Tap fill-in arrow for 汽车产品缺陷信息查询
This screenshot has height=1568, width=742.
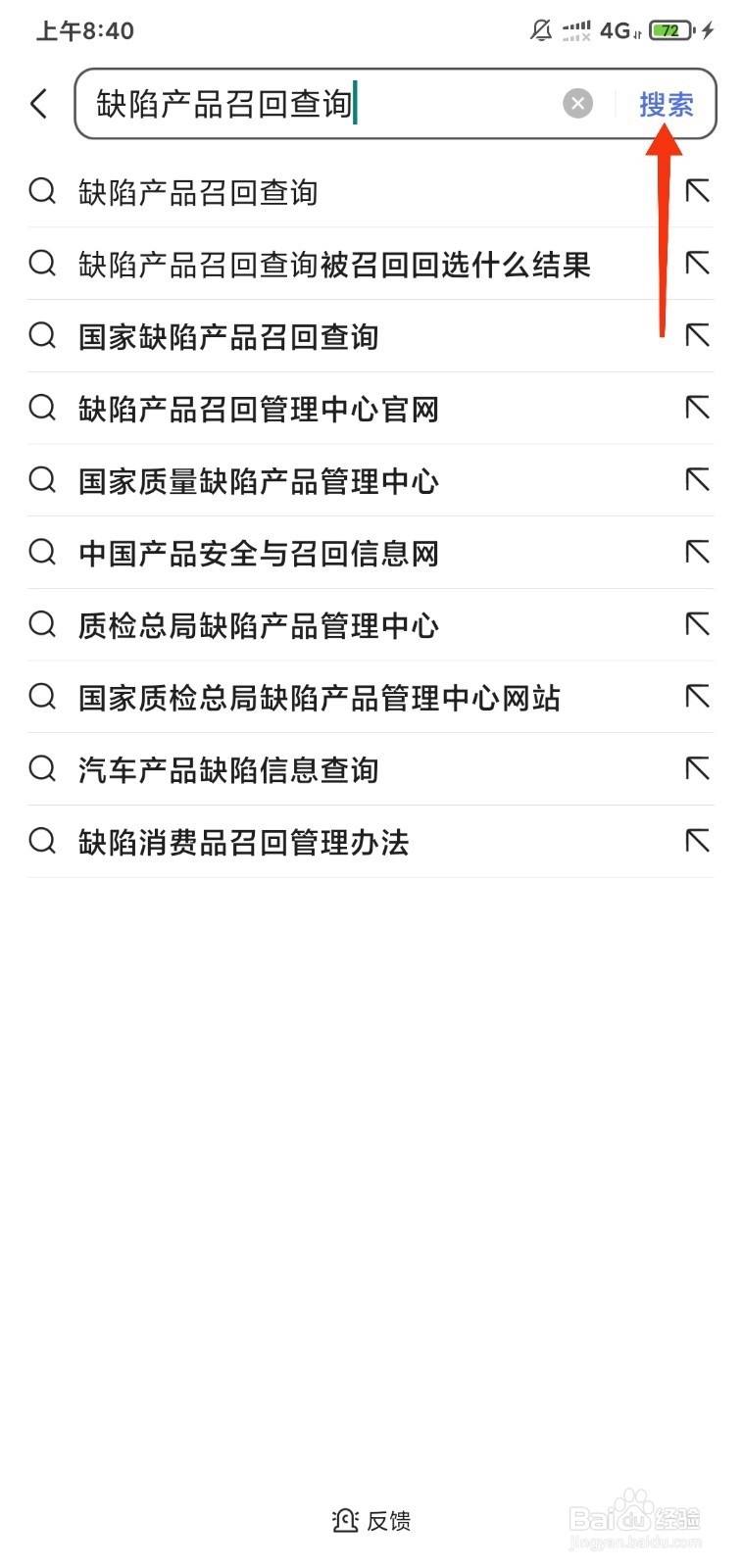pos(697,769)
